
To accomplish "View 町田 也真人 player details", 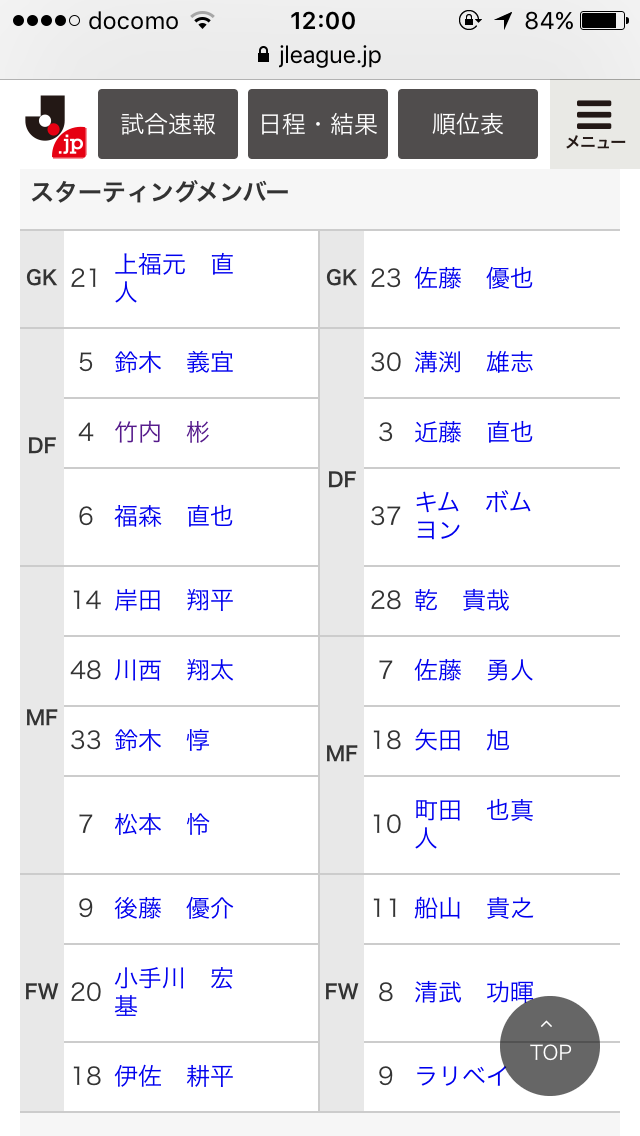I will point(474,824).
